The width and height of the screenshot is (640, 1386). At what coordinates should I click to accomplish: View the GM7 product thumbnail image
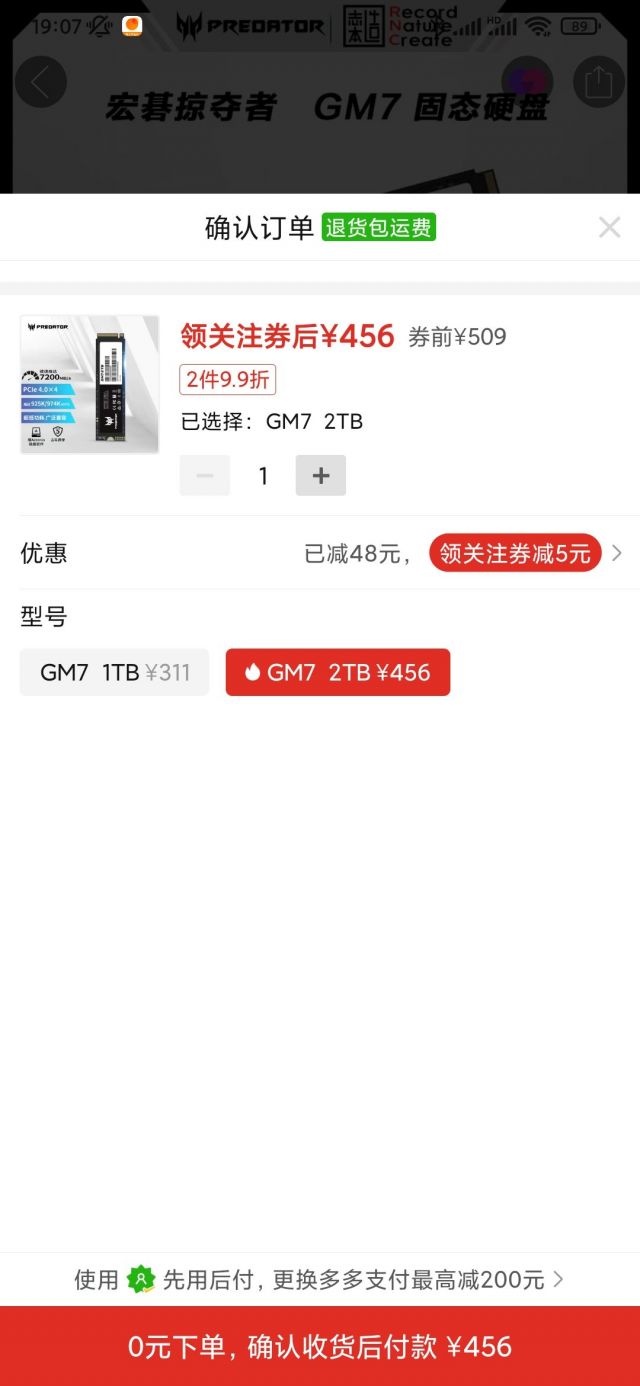pos(90,385)
